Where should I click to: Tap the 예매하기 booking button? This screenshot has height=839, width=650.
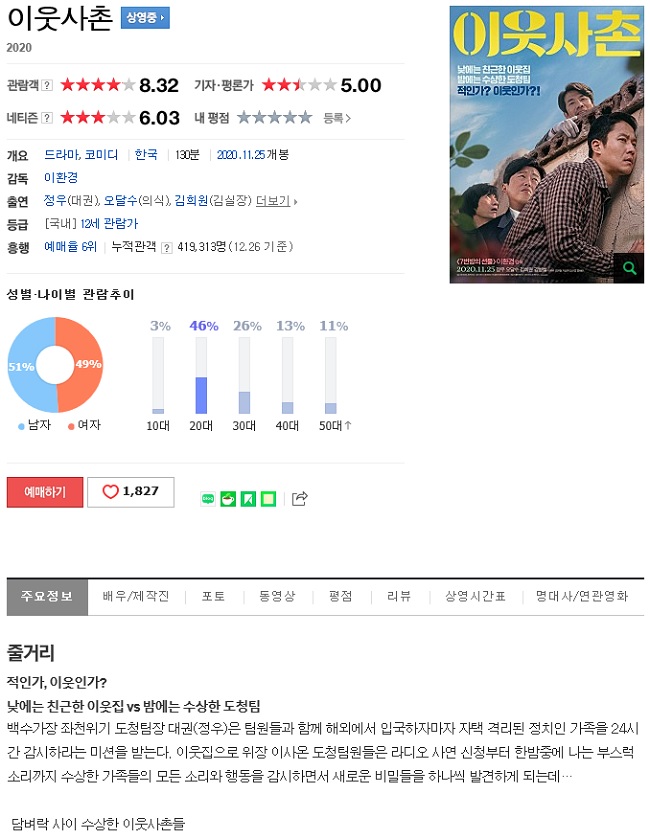click(x=45, y=492)
